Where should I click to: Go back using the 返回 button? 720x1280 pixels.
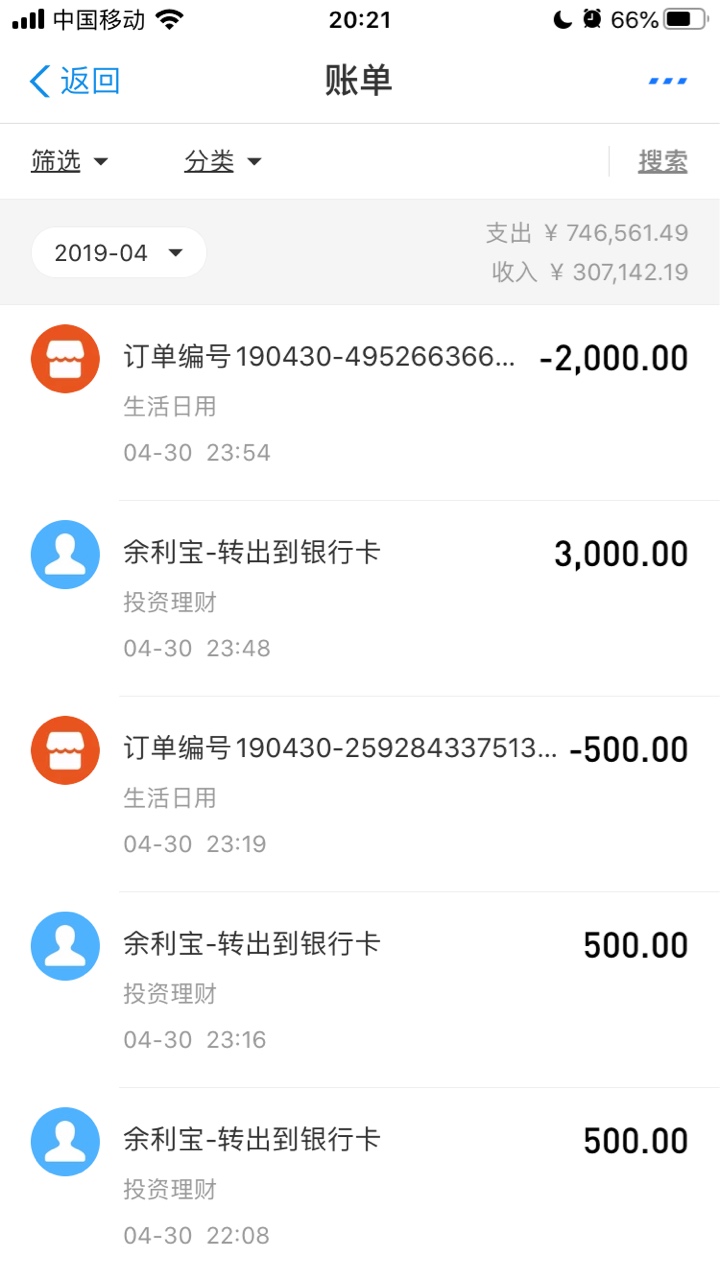pos(75,81)
